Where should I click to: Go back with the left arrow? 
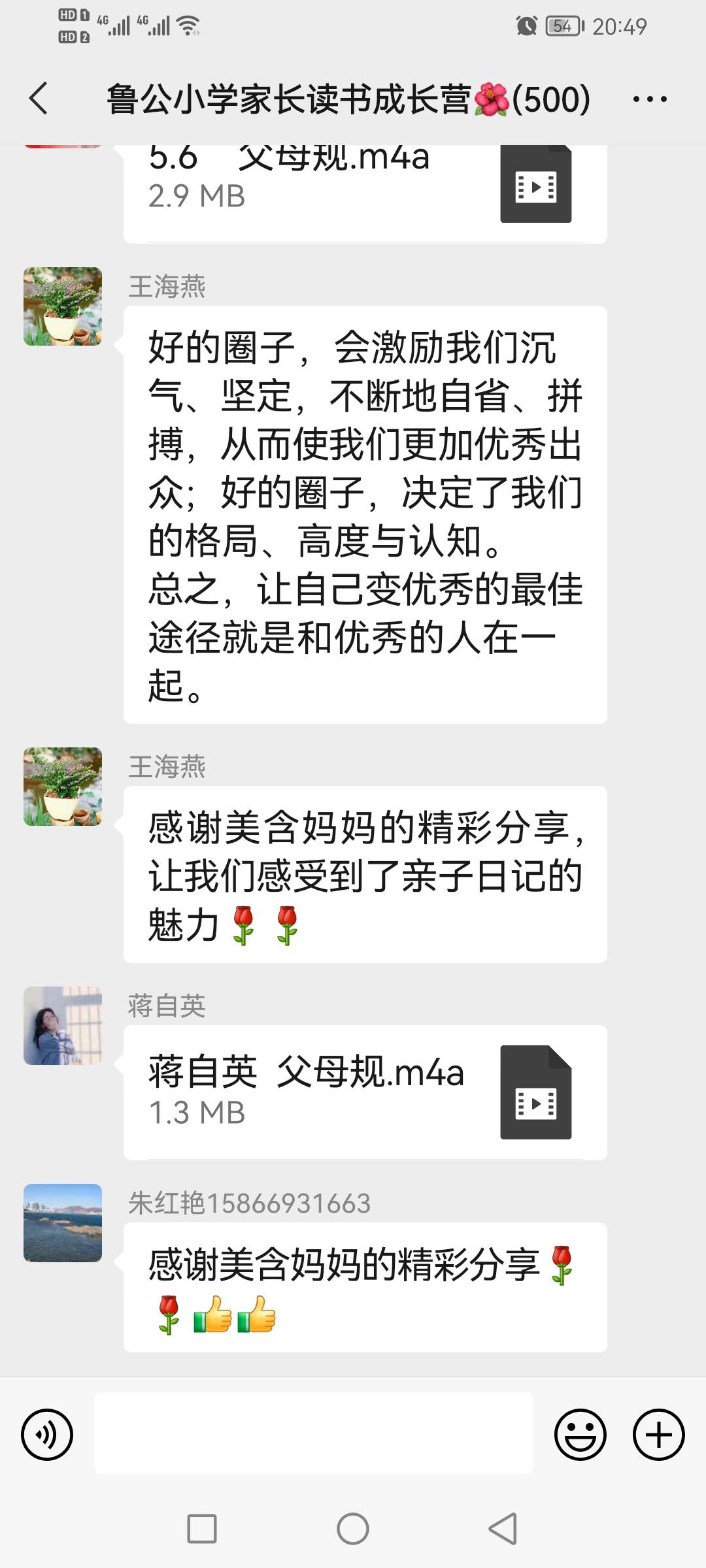coord(37,98)
